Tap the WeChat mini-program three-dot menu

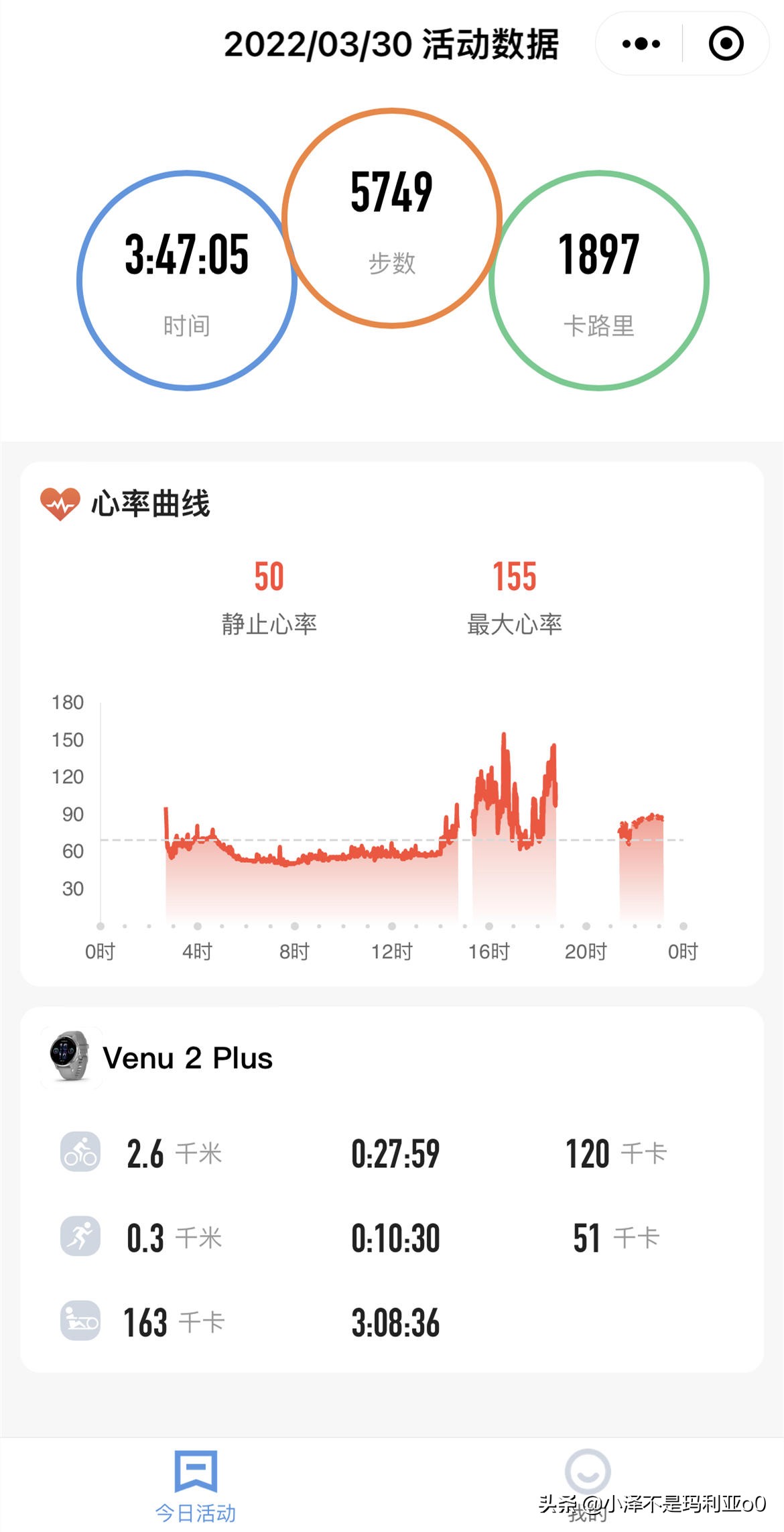pyautogui.click(x=641, y=42)
